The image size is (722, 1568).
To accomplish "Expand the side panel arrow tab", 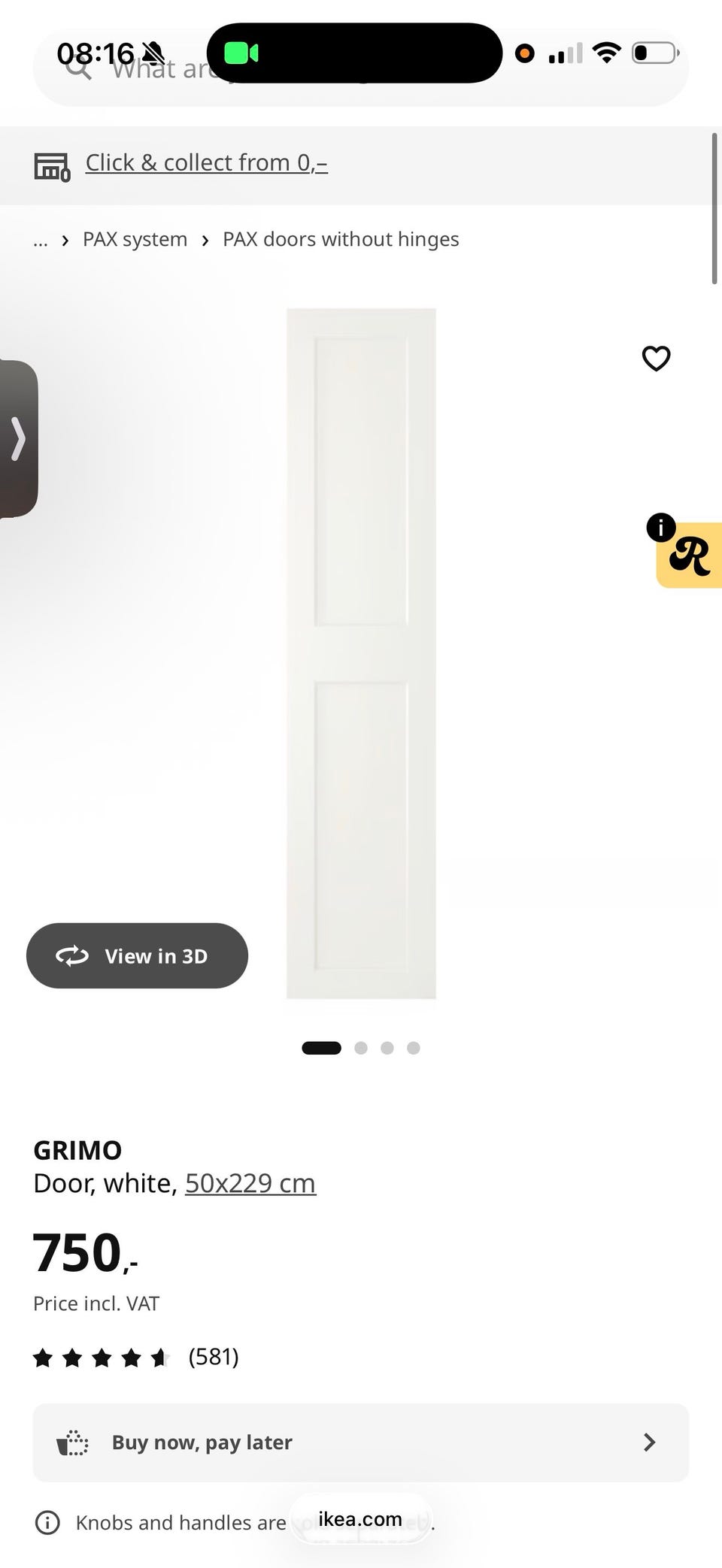I will (19, 439).
